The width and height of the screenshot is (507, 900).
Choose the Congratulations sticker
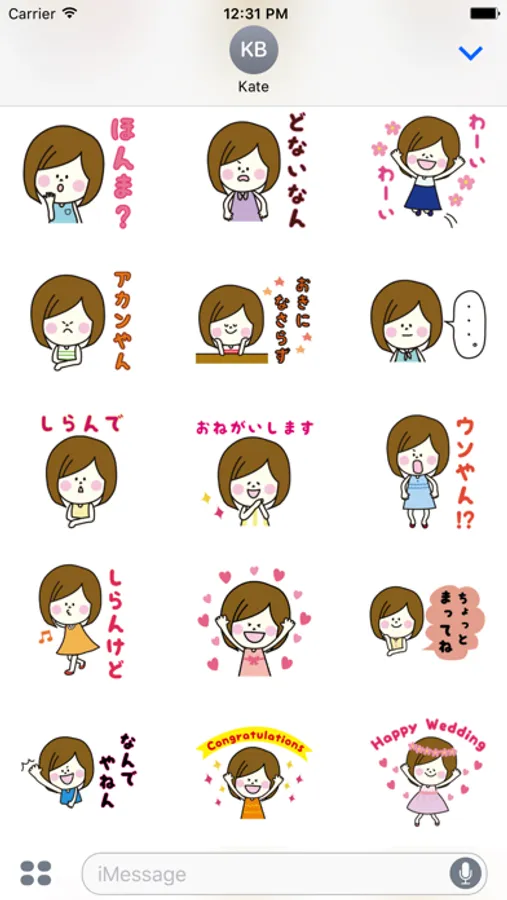pyautogui.click(x=254, y=773)
